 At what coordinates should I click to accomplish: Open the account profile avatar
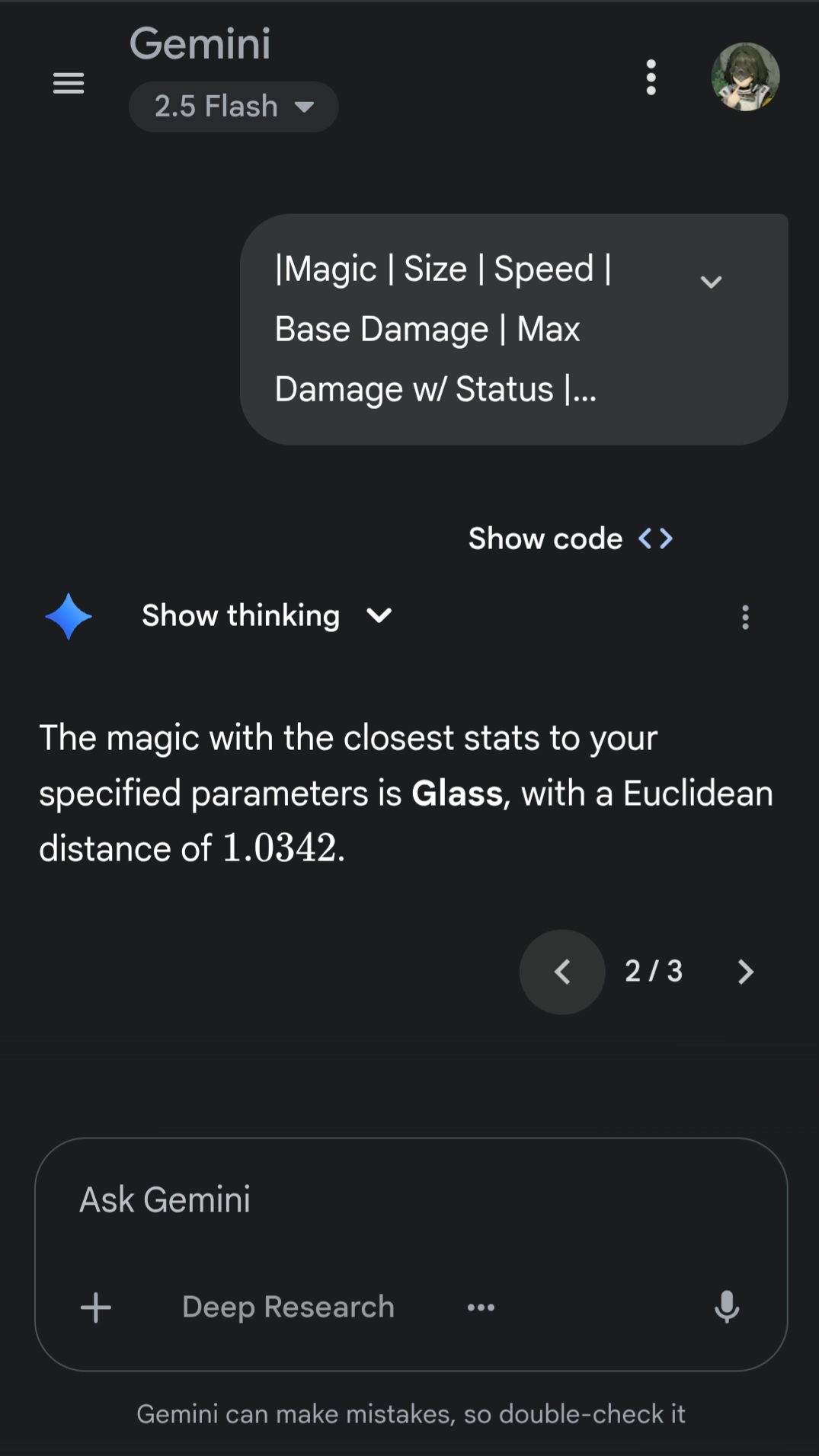(744, 77)
